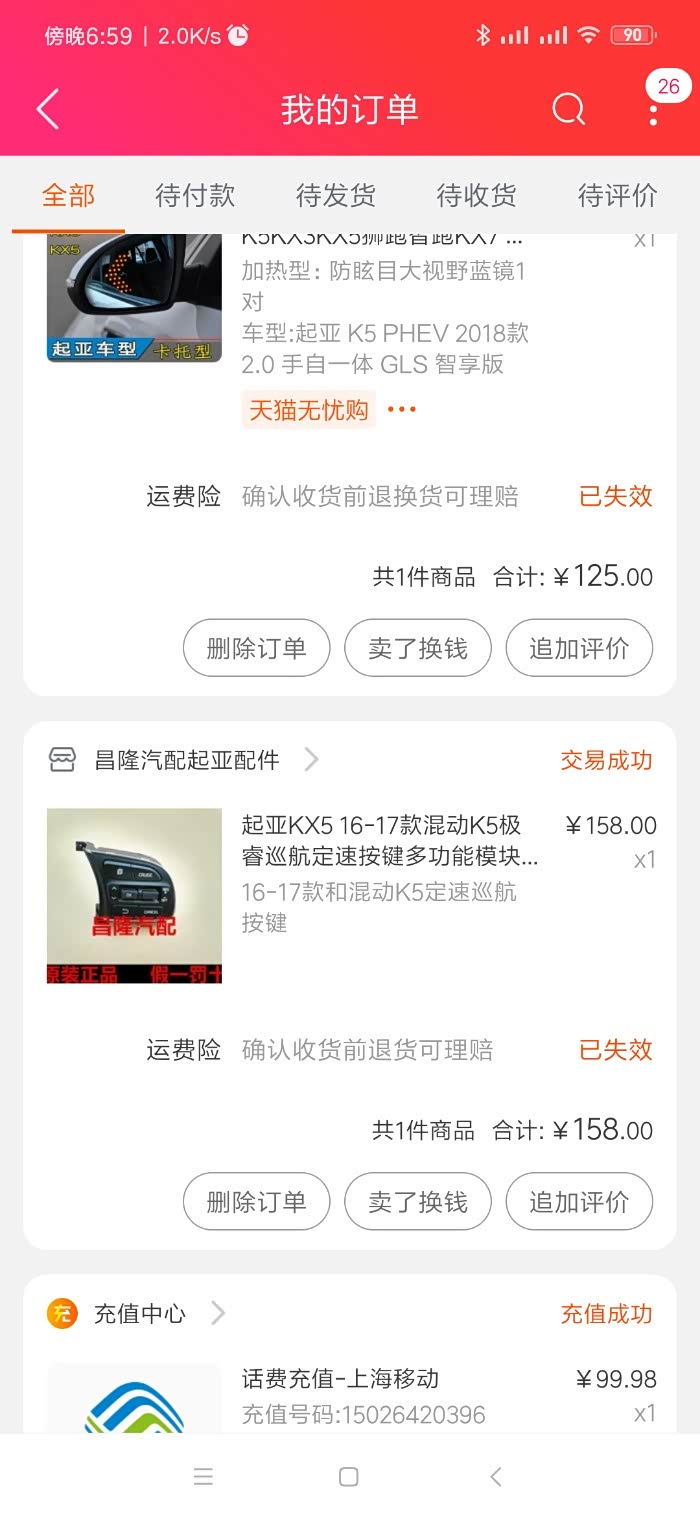Add a follow-up review to ¥158.00 order

579,1201
